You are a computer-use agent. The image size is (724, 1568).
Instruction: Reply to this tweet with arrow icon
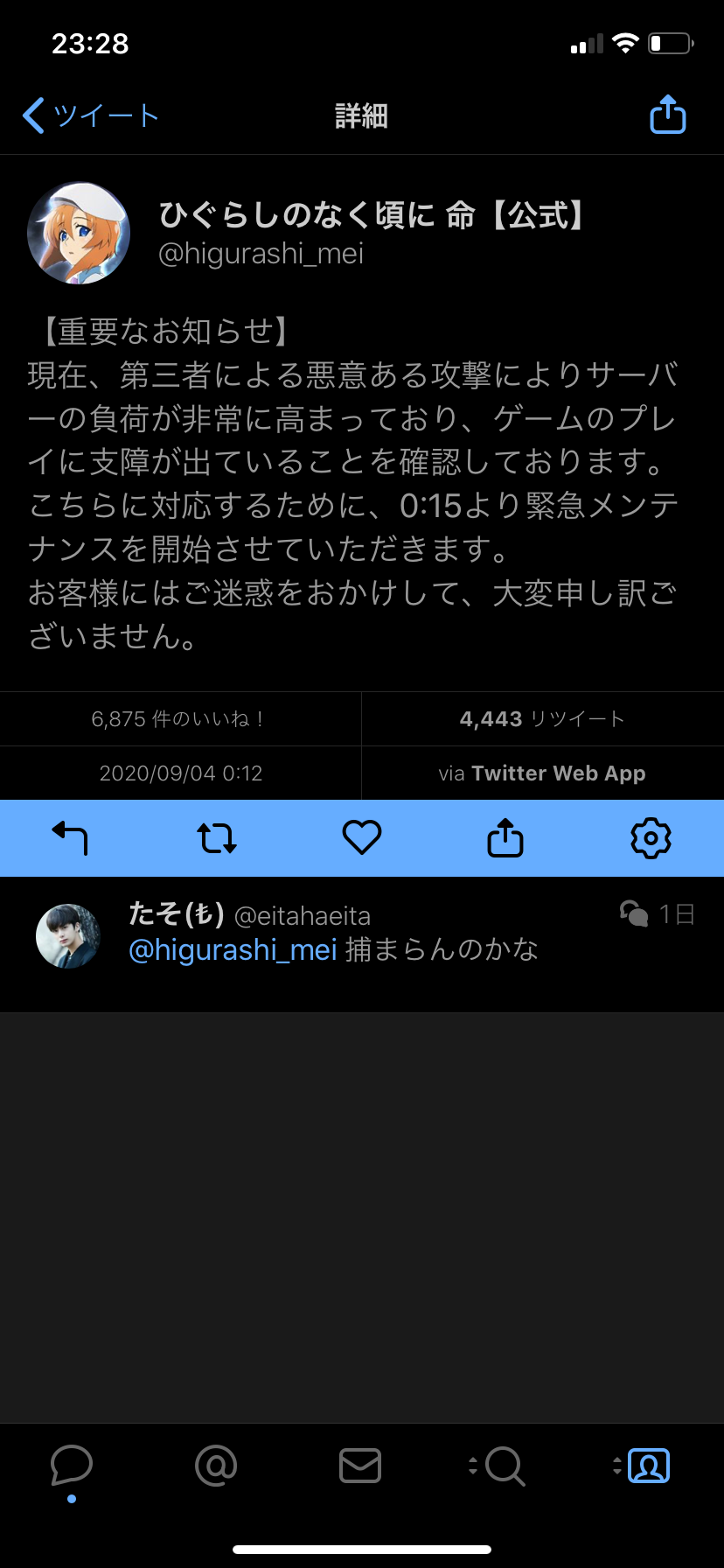coord(70,838)
